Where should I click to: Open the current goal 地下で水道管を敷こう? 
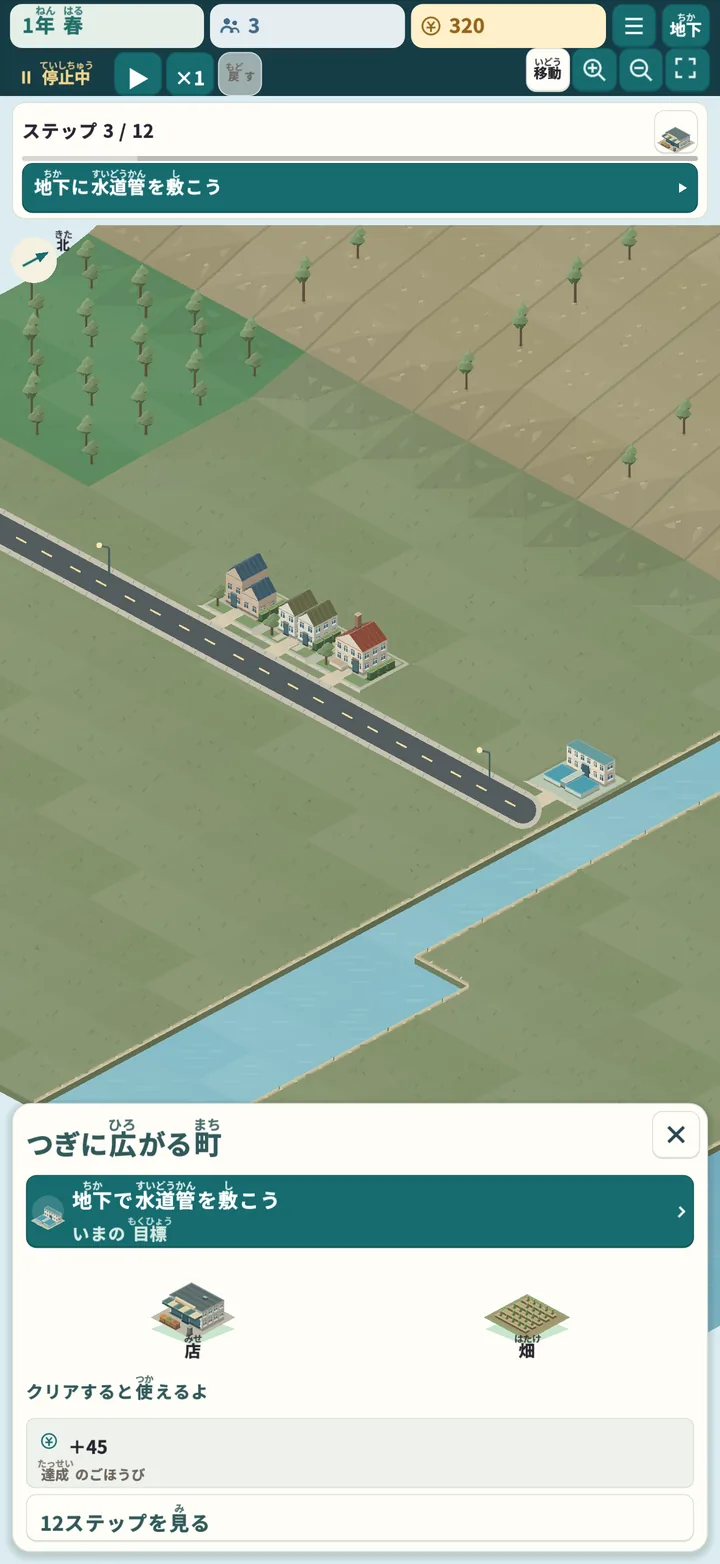click(x=360, y=1212)
